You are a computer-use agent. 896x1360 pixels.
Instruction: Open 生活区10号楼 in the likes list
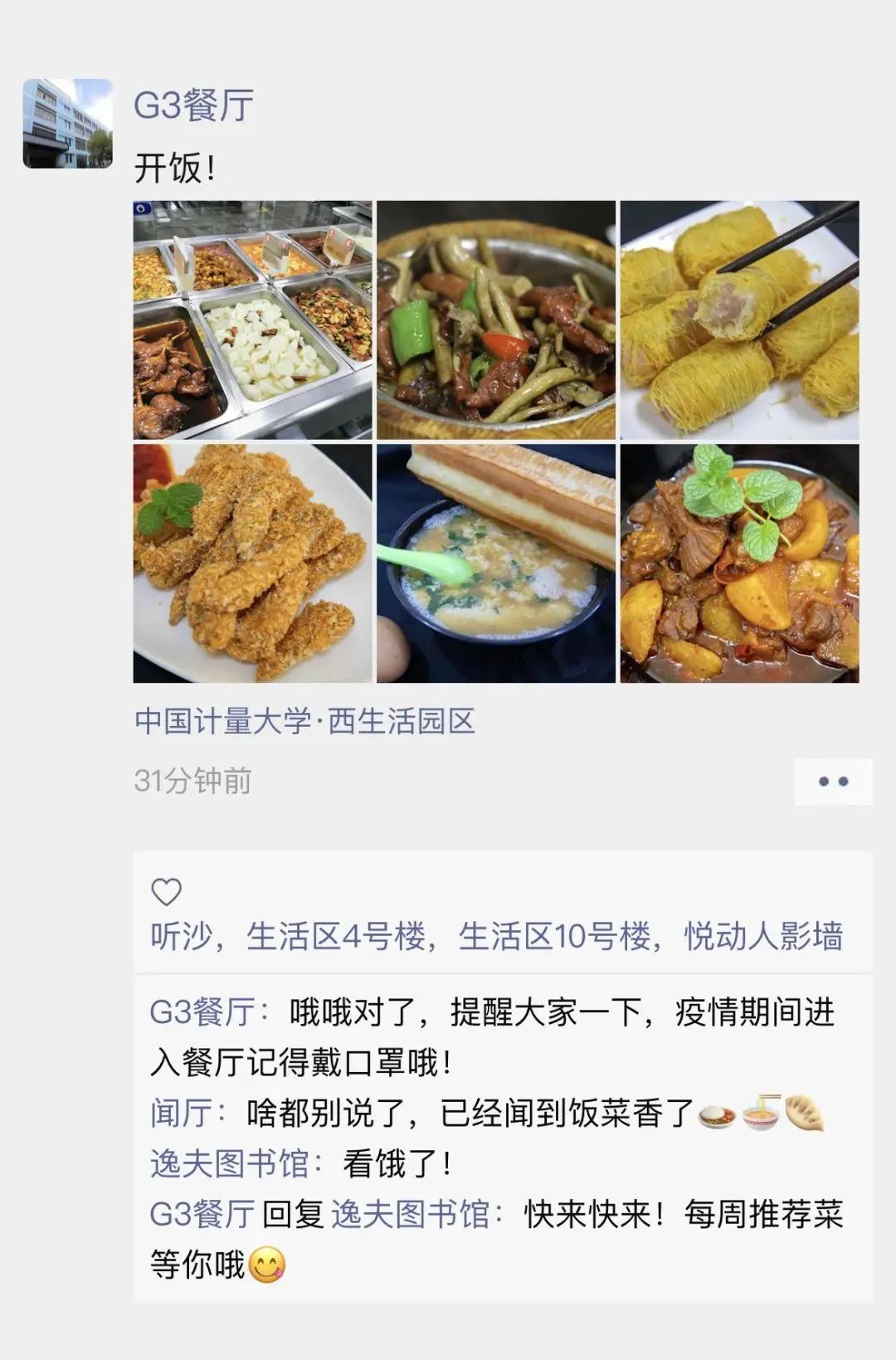pos(554,936)
